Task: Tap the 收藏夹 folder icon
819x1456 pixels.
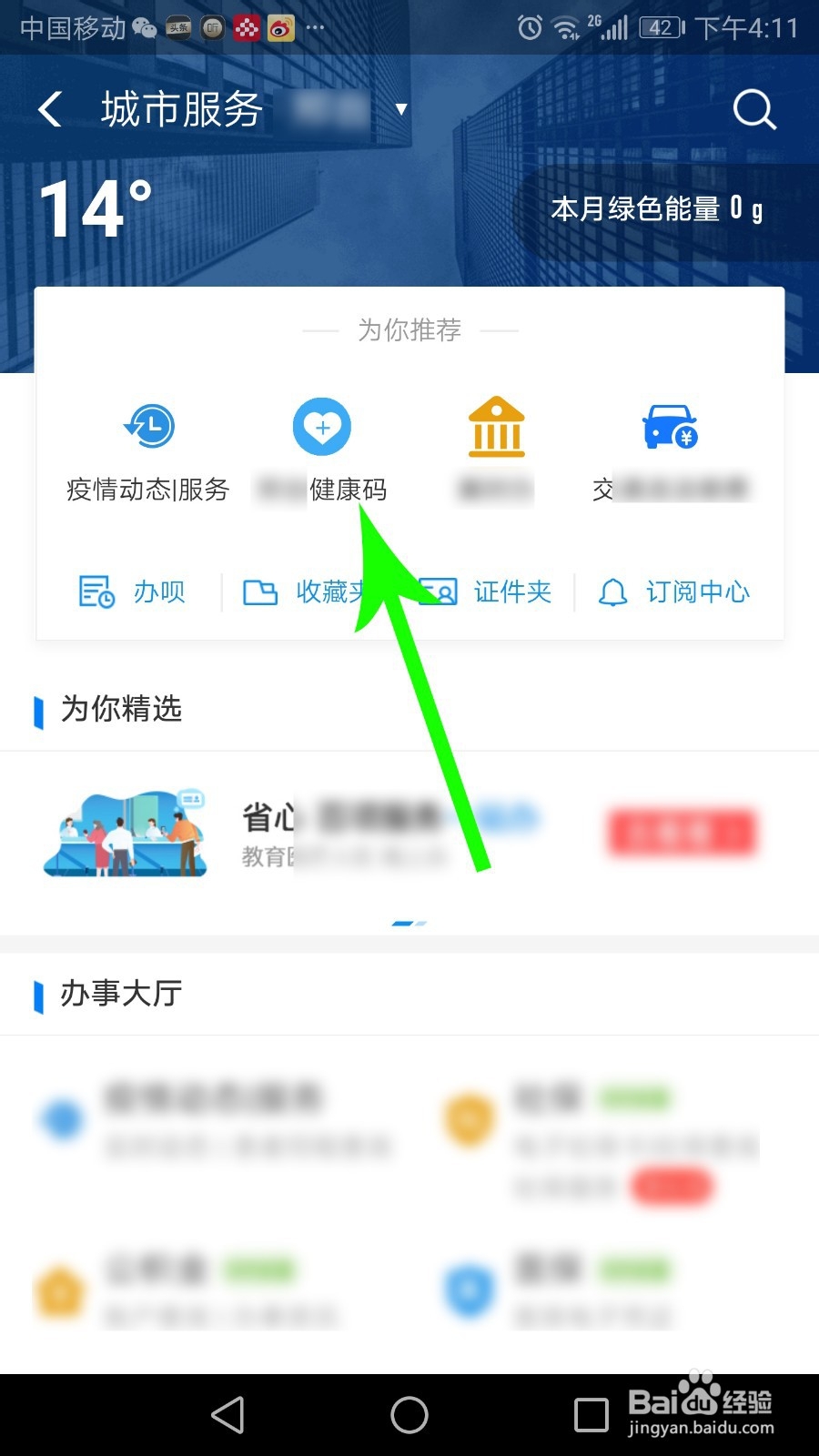Action: [x=262, y=591]
